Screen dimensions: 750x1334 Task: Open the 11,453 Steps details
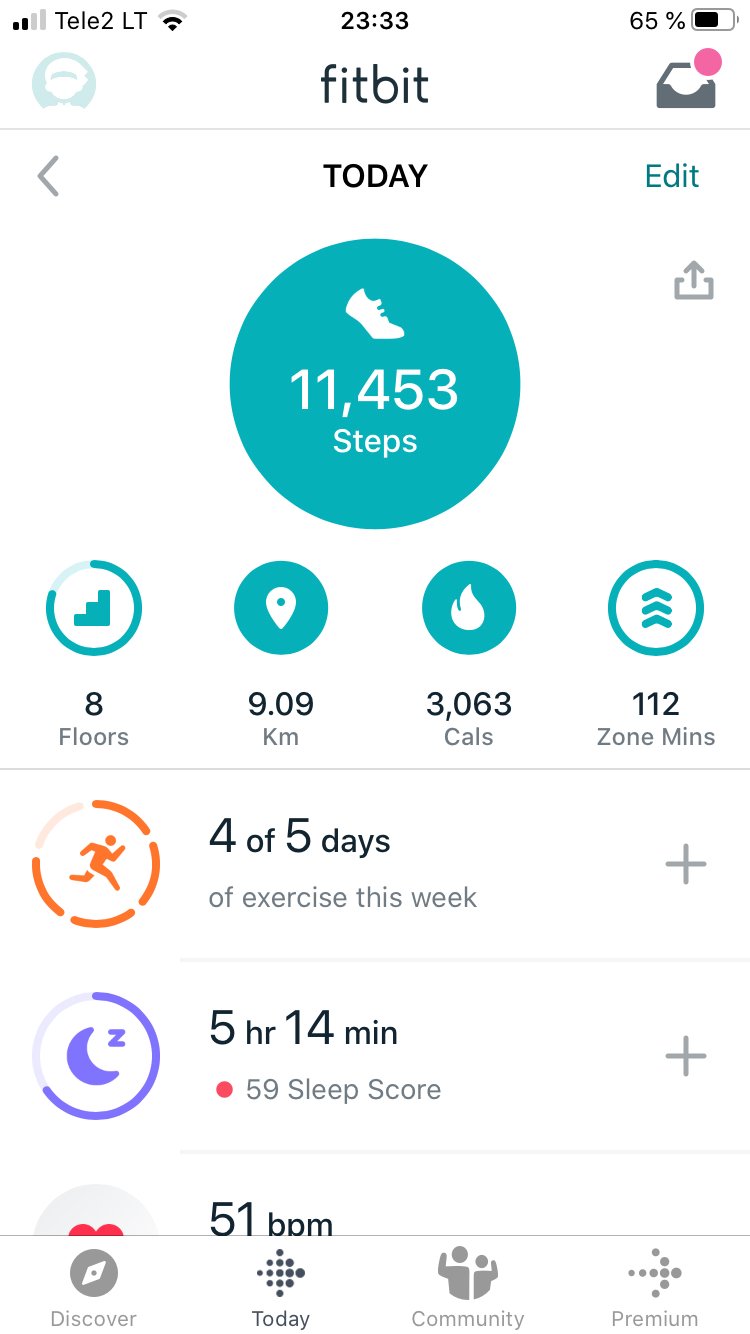[375, 384]
